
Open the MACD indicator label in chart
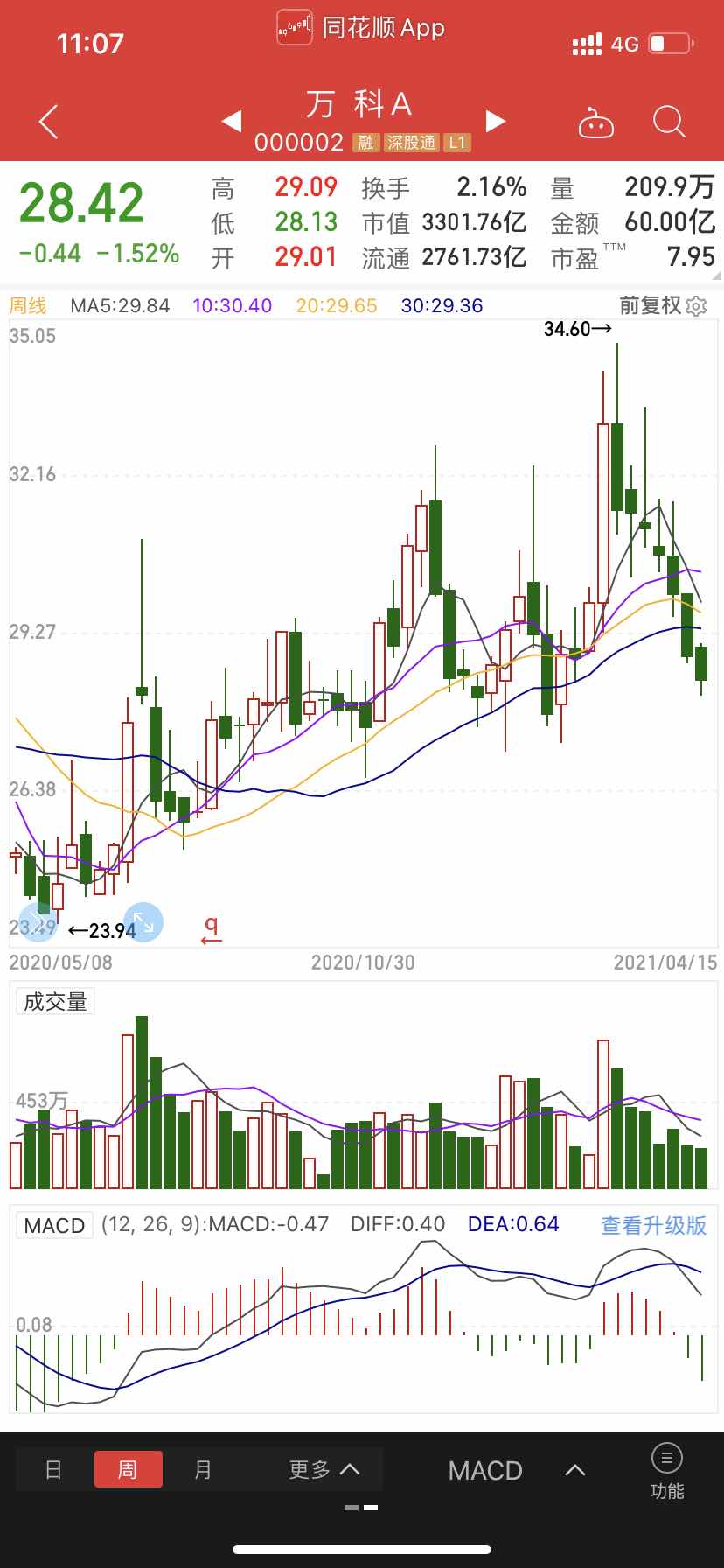coord(54,1225)
